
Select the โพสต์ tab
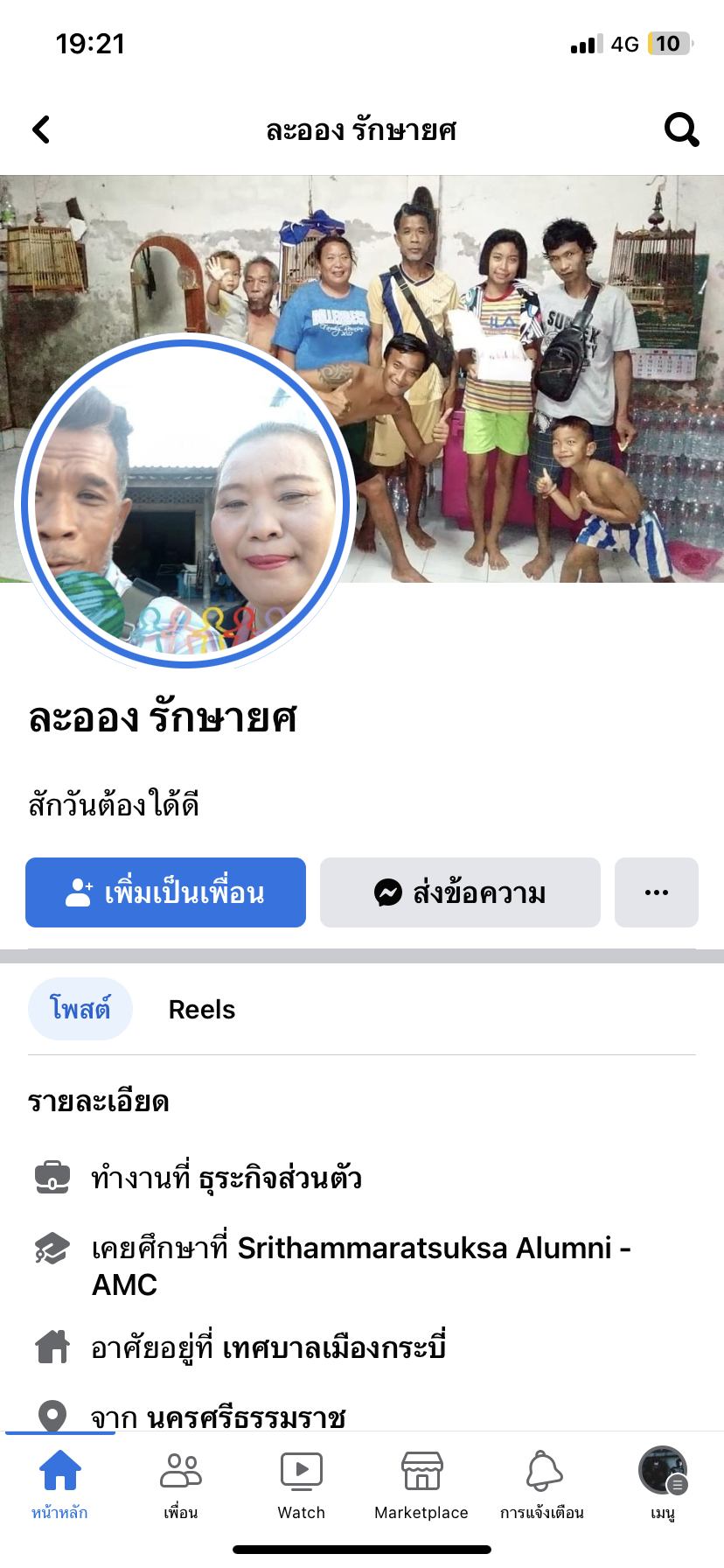(x=80, y=1009)
